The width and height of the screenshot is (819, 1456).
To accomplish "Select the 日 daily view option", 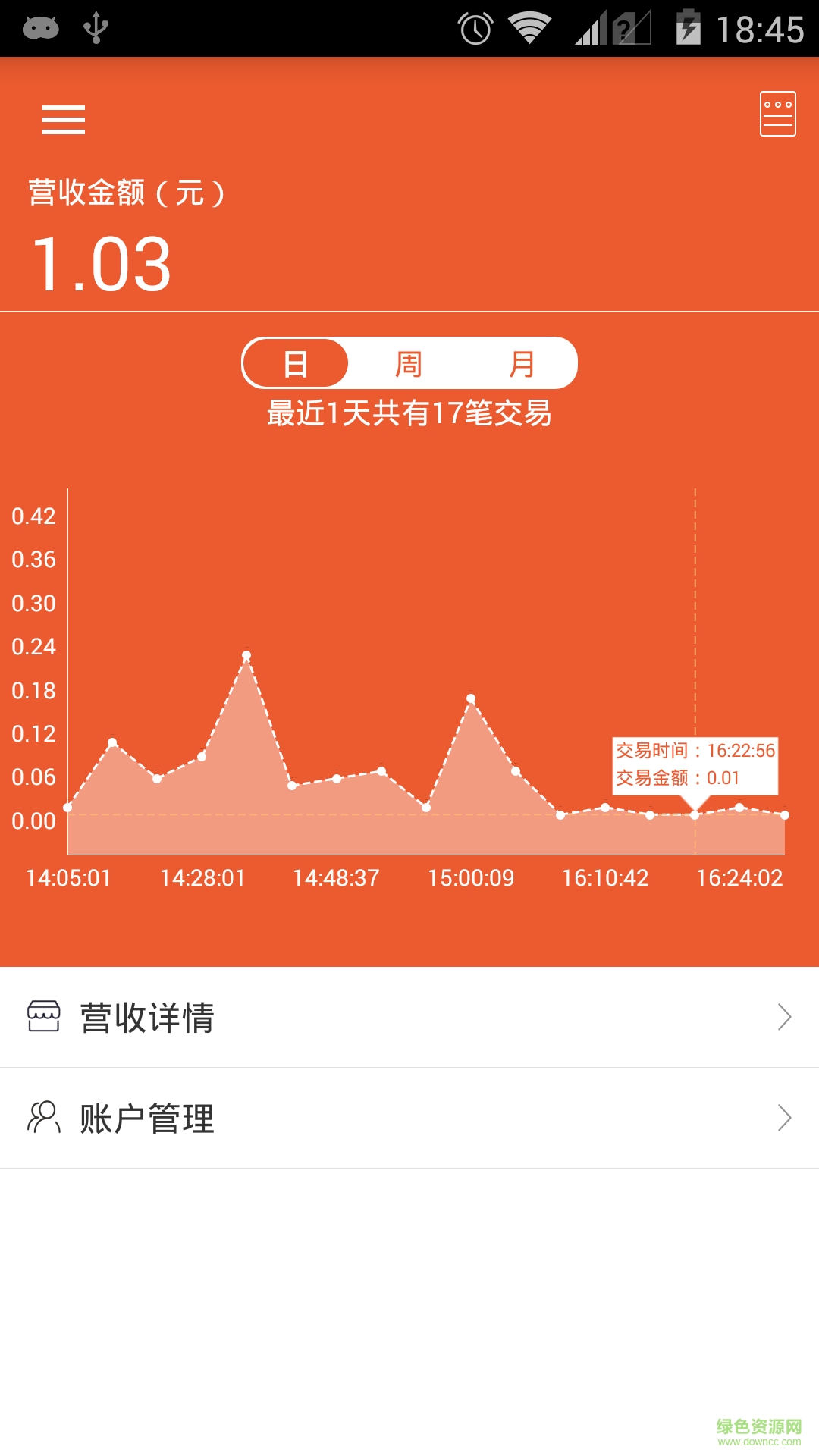I will coord(295,364).
